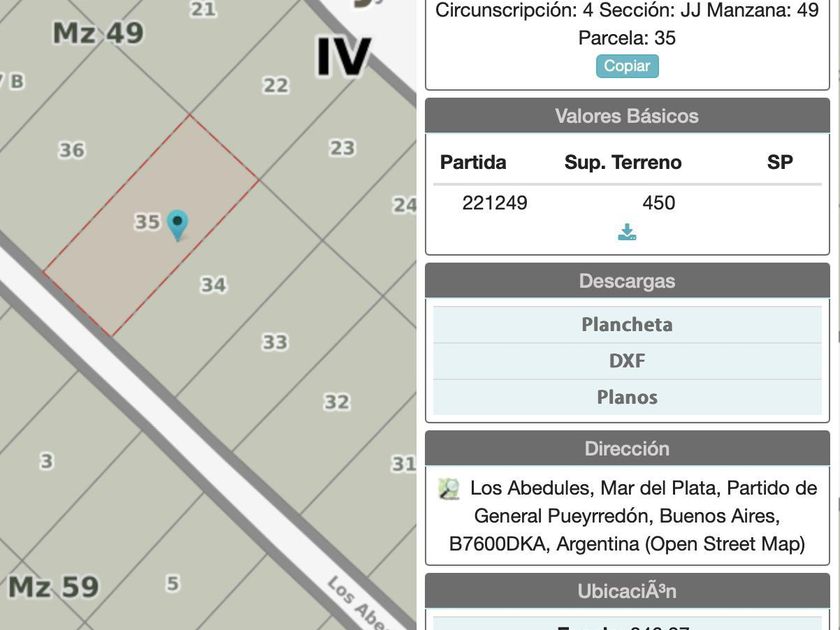Image resolution: width=840 pixels, height=630 pixels.
Task: Tap the map search icon beside the address
Action: coord(449,489)
